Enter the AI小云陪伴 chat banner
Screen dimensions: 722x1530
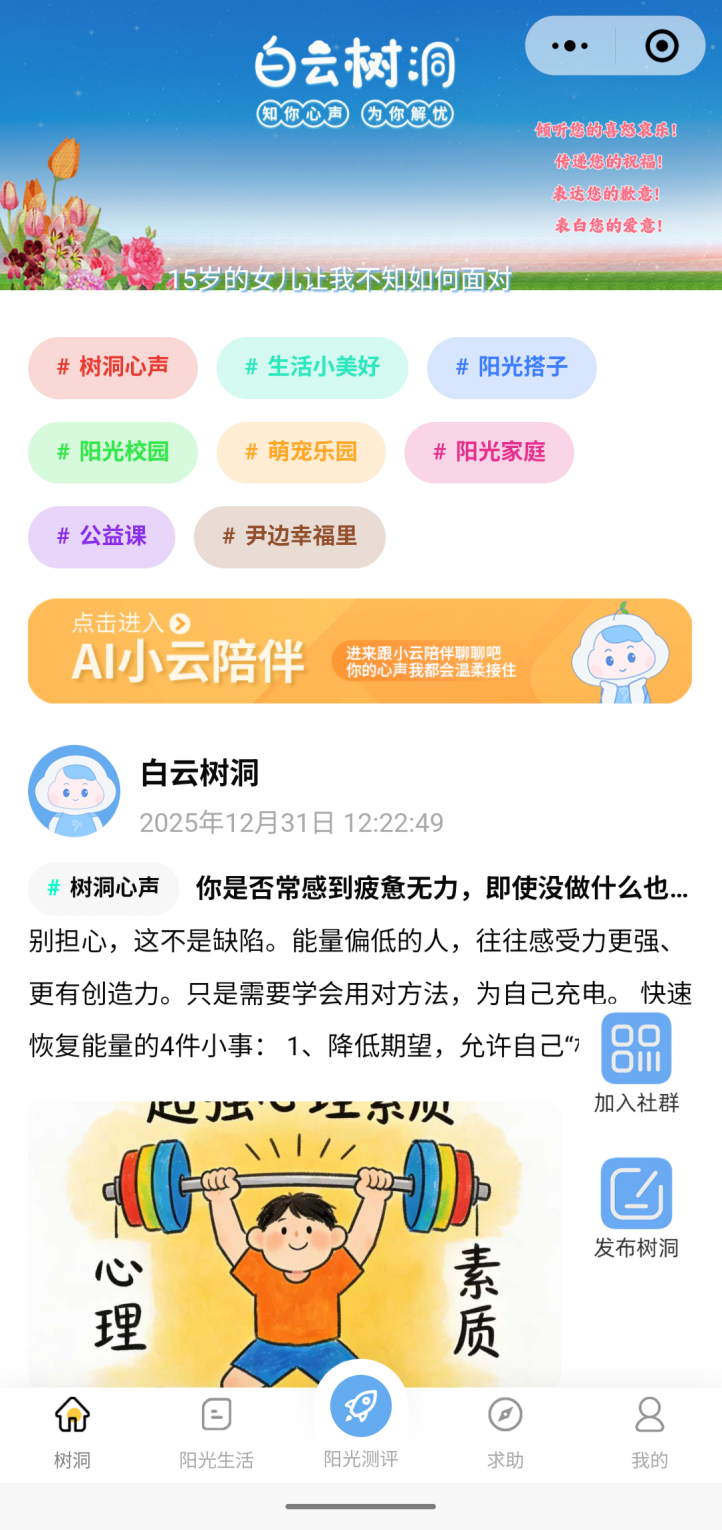[361, 650]
